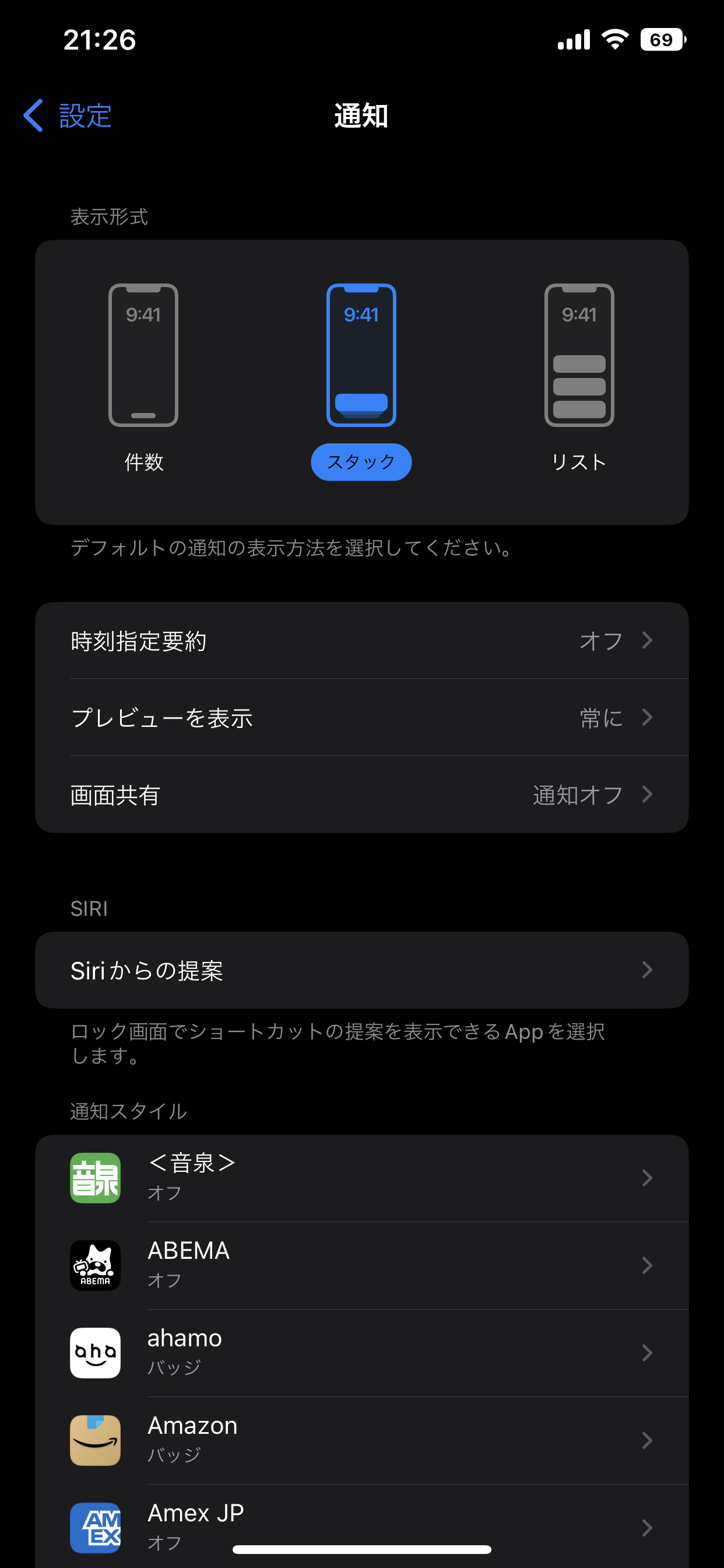Open Siriからの提案
Screen dimensions: 724x1568
[x=361, y=970]
